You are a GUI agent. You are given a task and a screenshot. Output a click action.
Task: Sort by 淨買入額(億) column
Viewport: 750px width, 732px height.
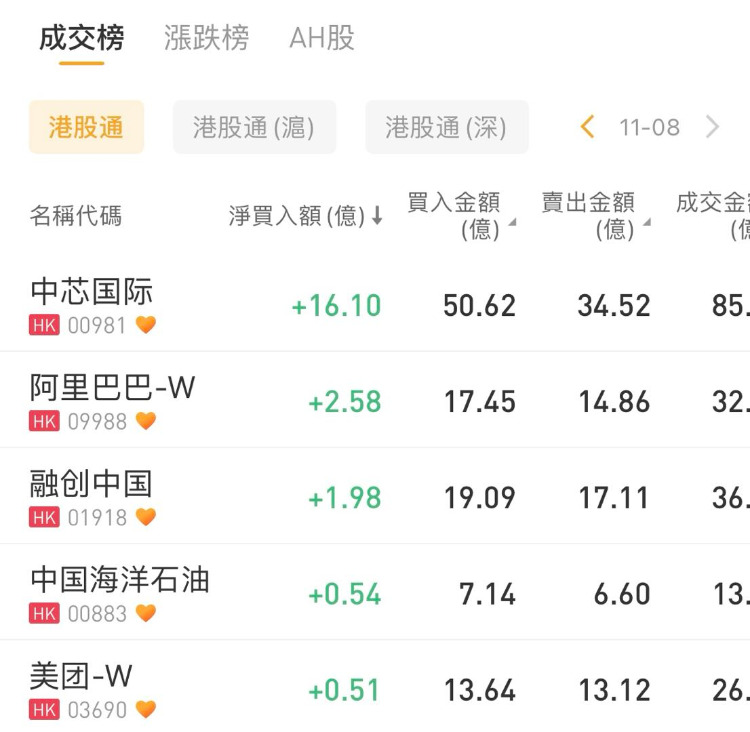click(305, 216)
